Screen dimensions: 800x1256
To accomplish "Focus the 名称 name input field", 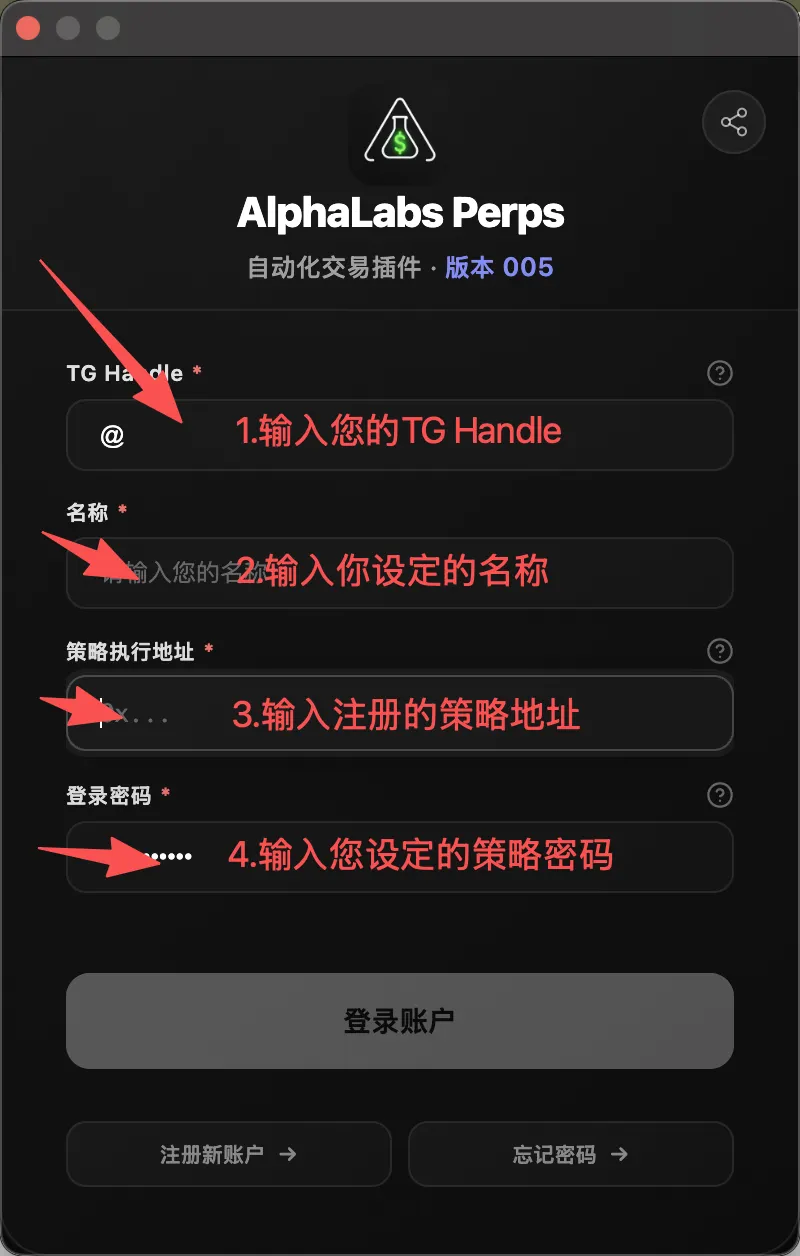I will click(x=400, y=573).
